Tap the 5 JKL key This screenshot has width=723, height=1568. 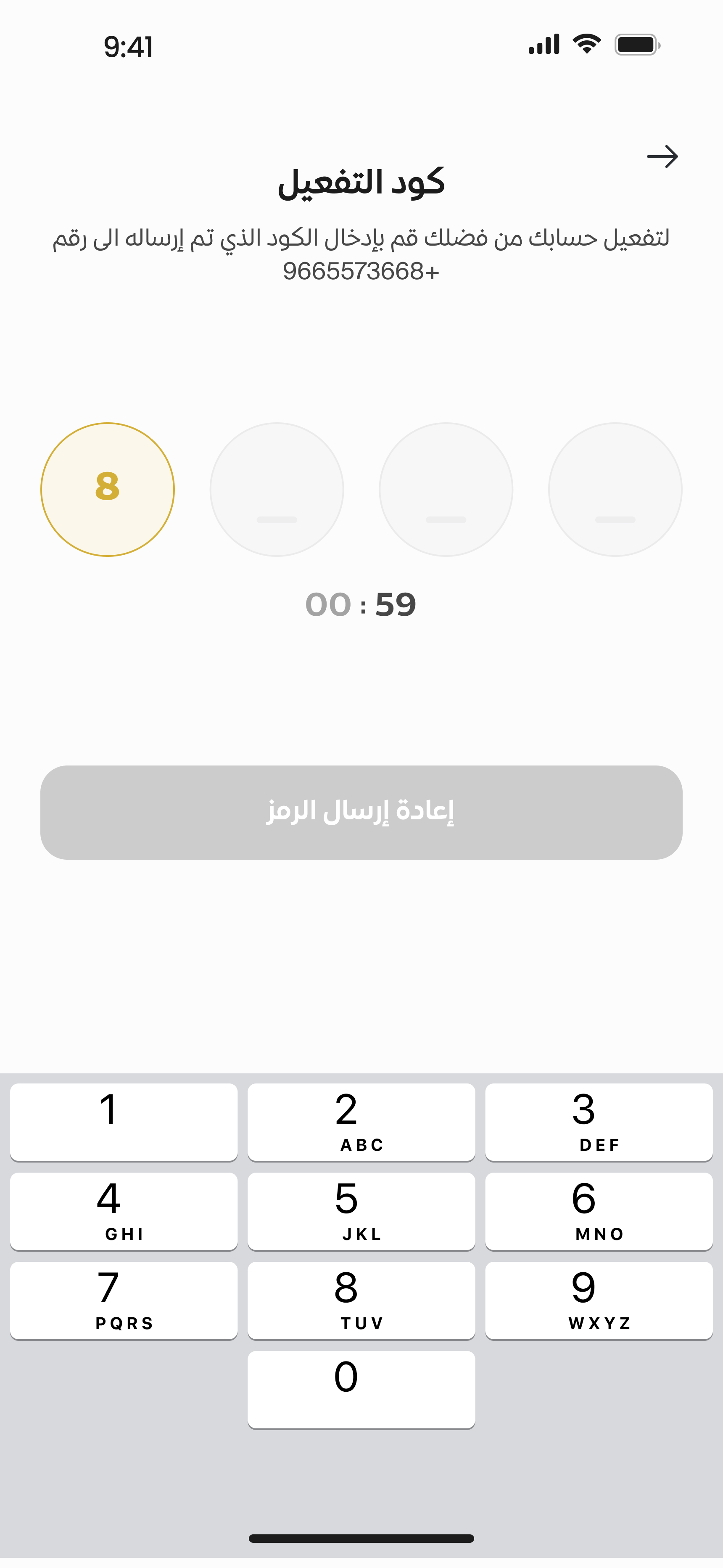361,1210
